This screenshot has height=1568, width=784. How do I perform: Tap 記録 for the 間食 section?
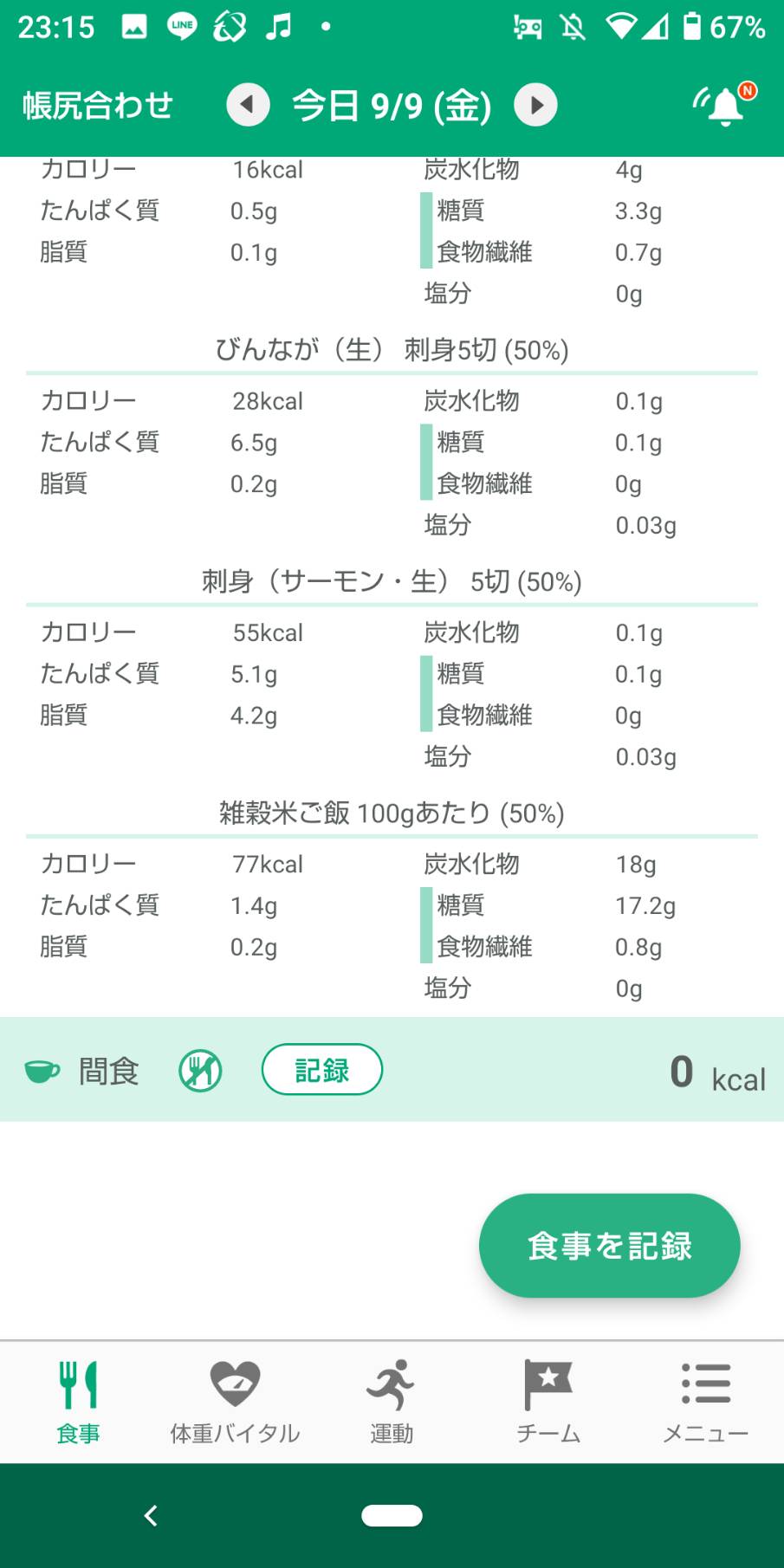pos(321,1069)
